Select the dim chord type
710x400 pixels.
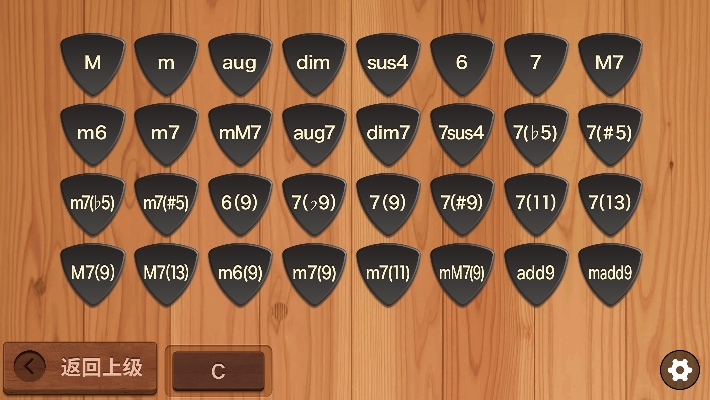coord(313,63)
